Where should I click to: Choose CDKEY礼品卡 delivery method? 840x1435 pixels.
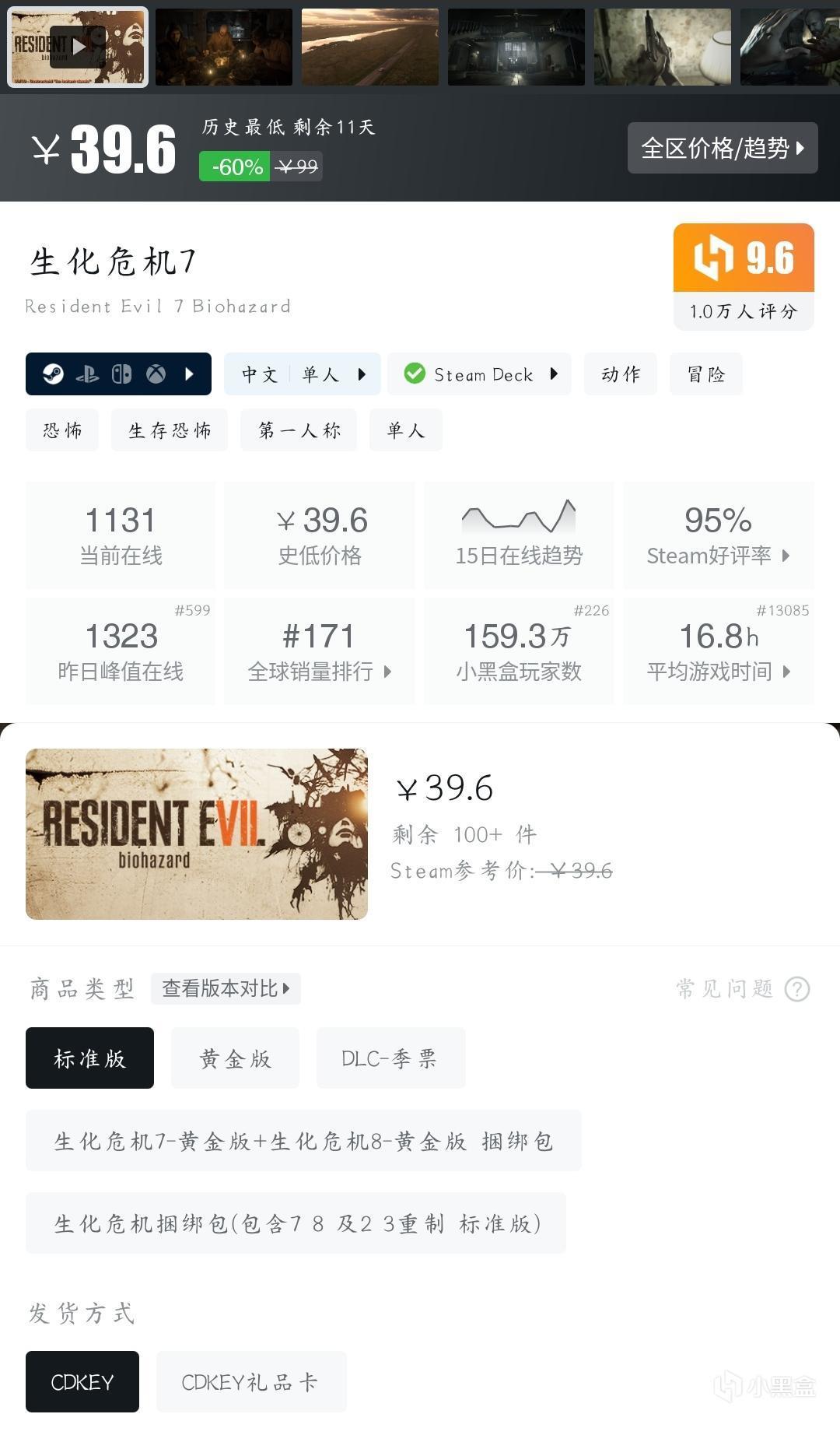click(x=250, y=1382)
